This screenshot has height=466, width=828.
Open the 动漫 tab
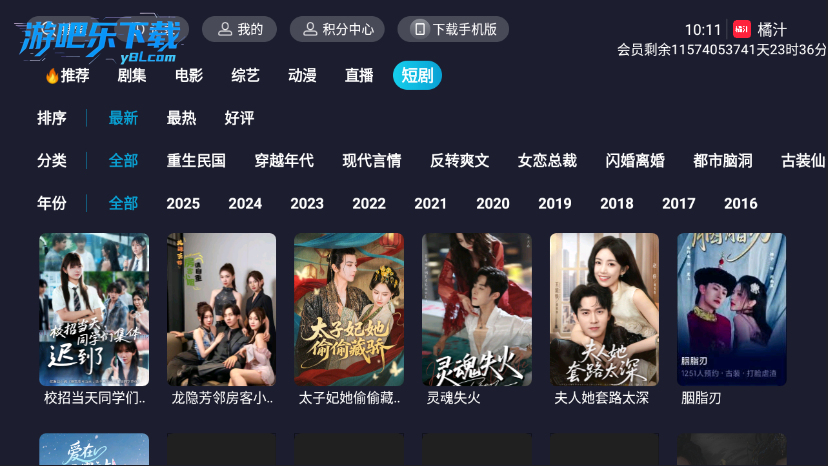(303, 75)
